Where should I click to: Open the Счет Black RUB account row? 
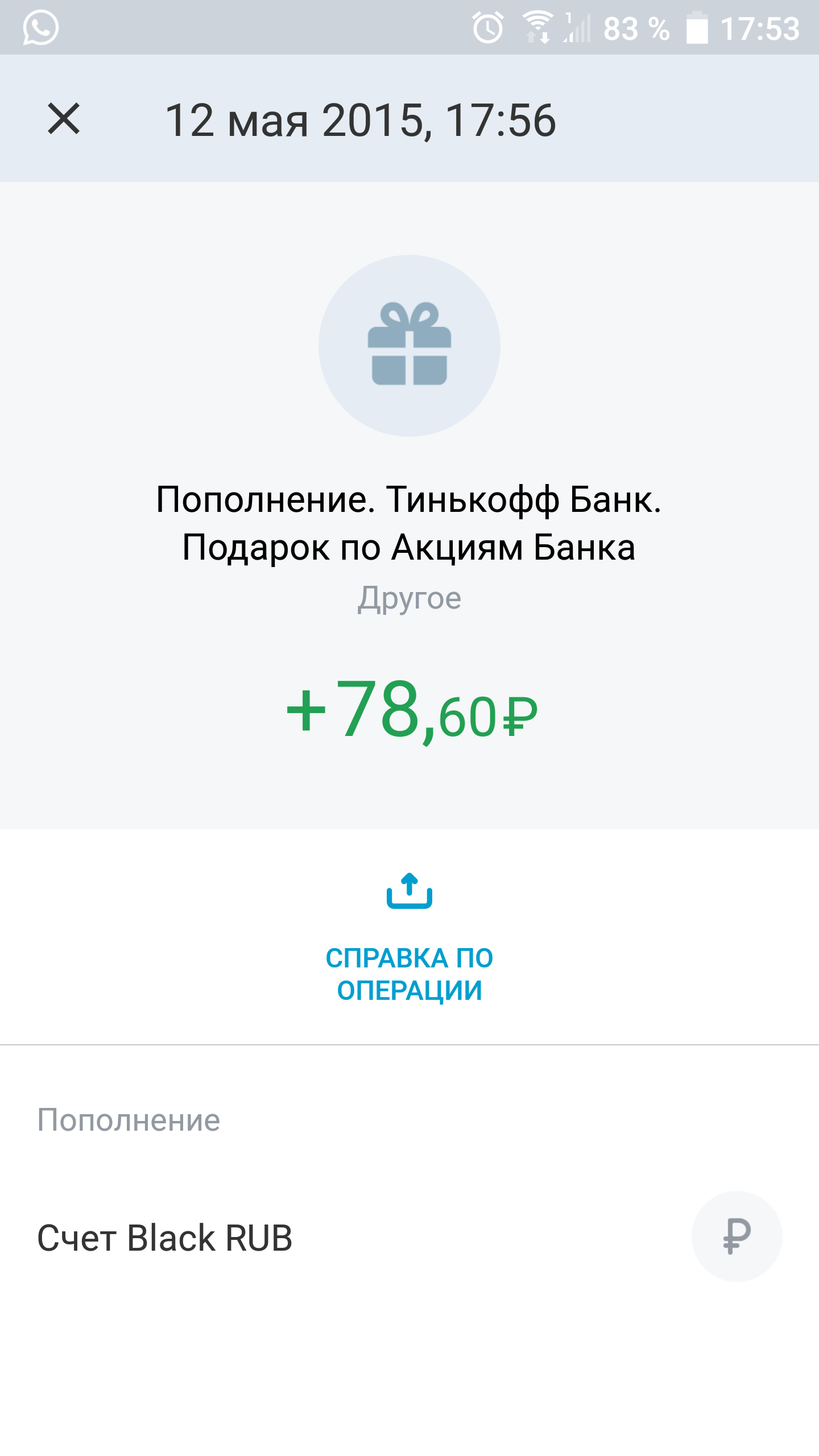409,1237
